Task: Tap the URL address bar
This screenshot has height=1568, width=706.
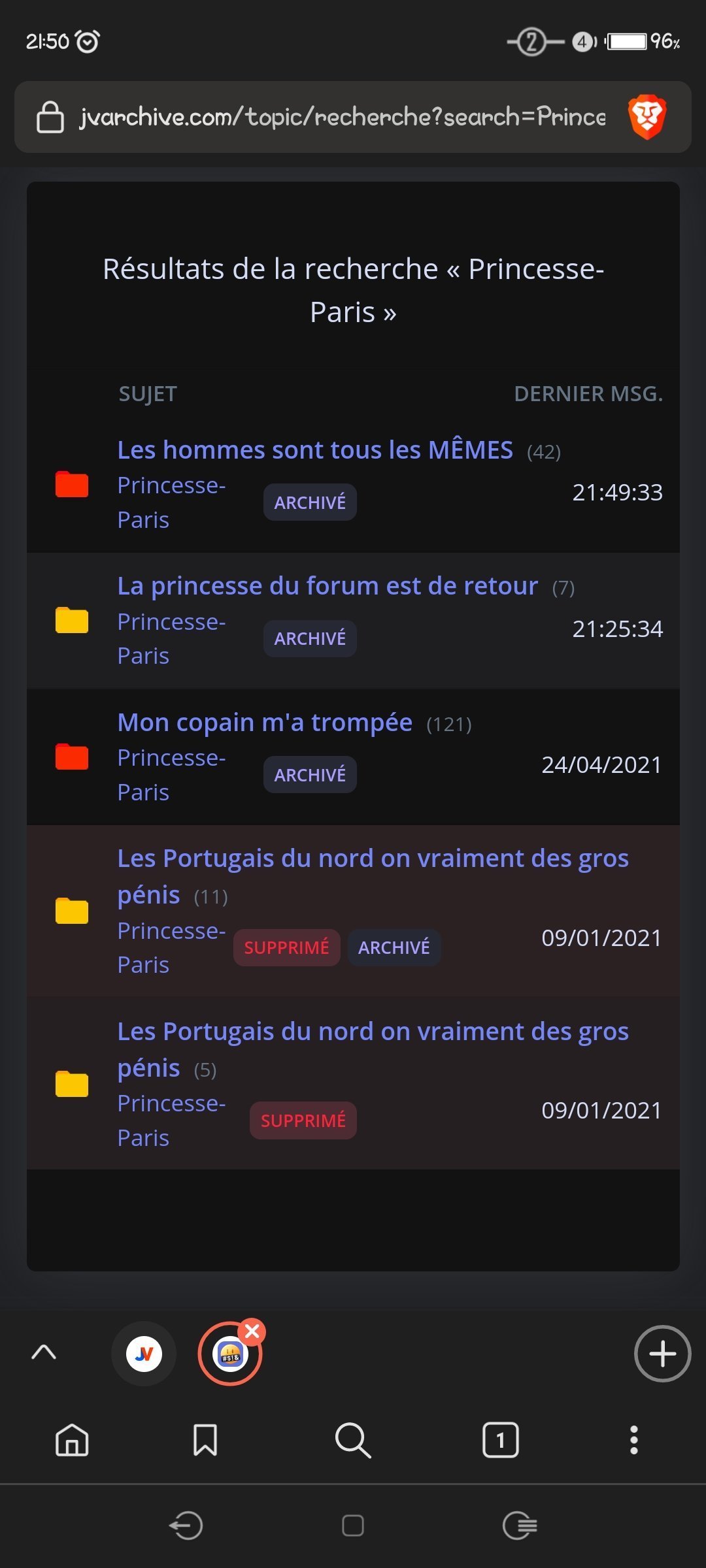Action: (340, 117)
